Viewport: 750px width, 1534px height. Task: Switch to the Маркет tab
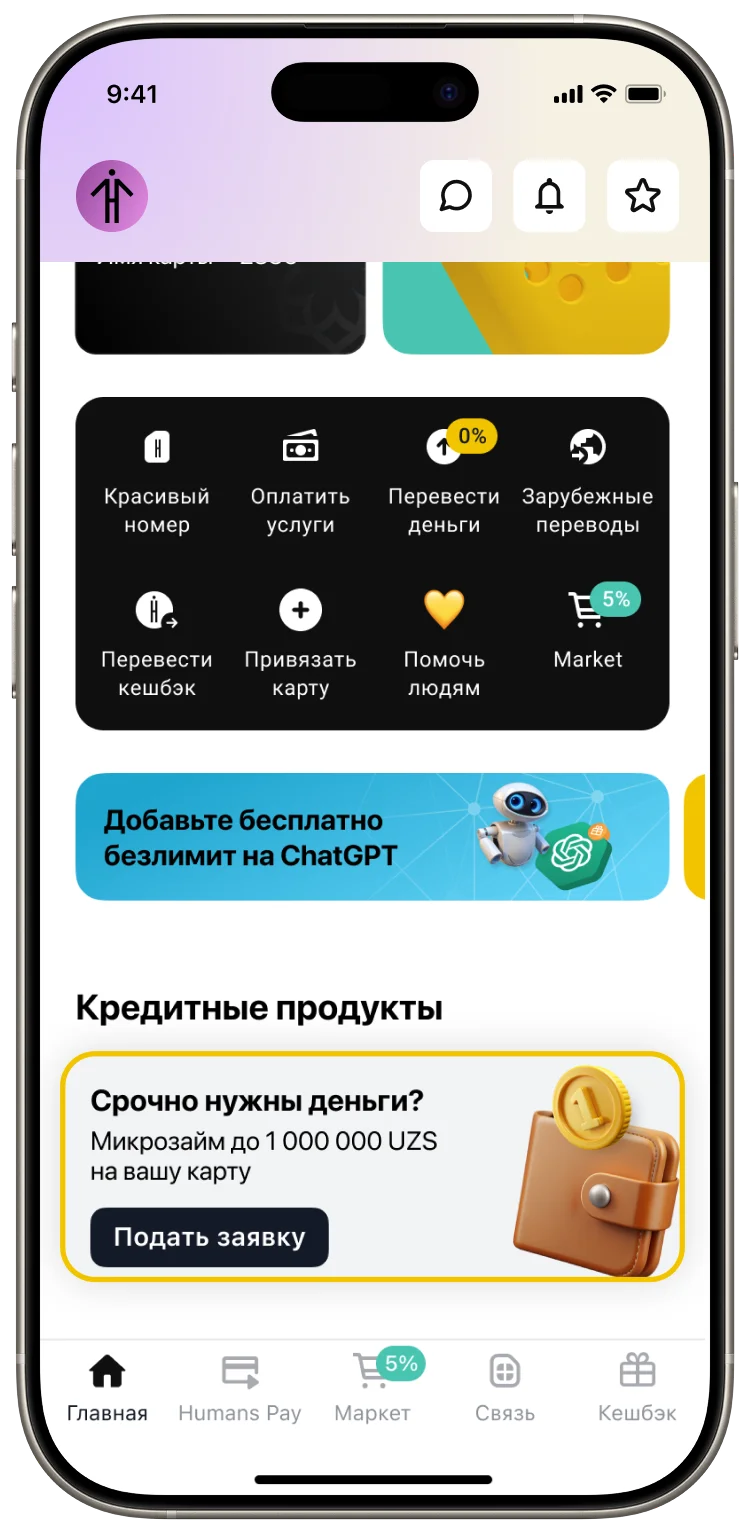pyautogui.click(x=372, y=1388)
